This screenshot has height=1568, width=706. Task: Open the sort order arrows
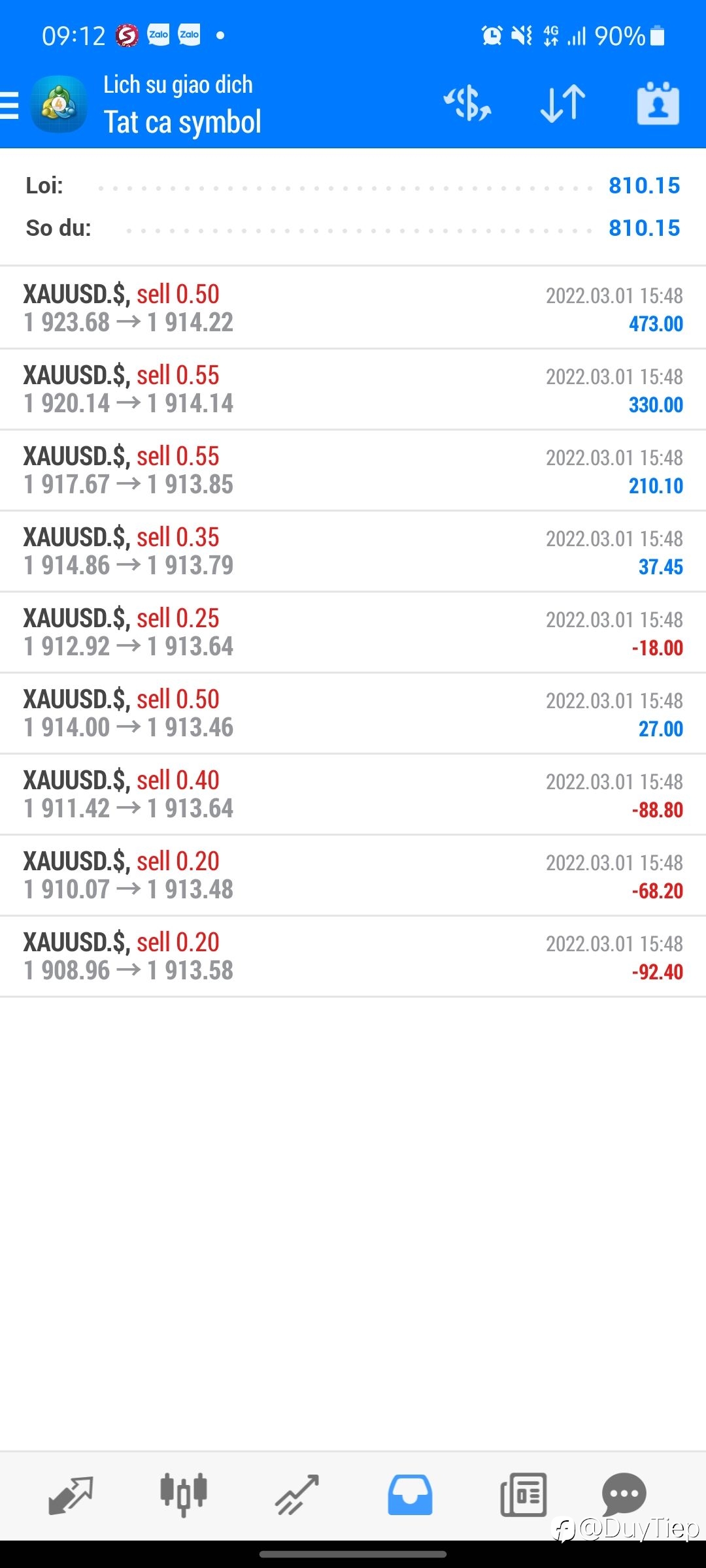563,104
